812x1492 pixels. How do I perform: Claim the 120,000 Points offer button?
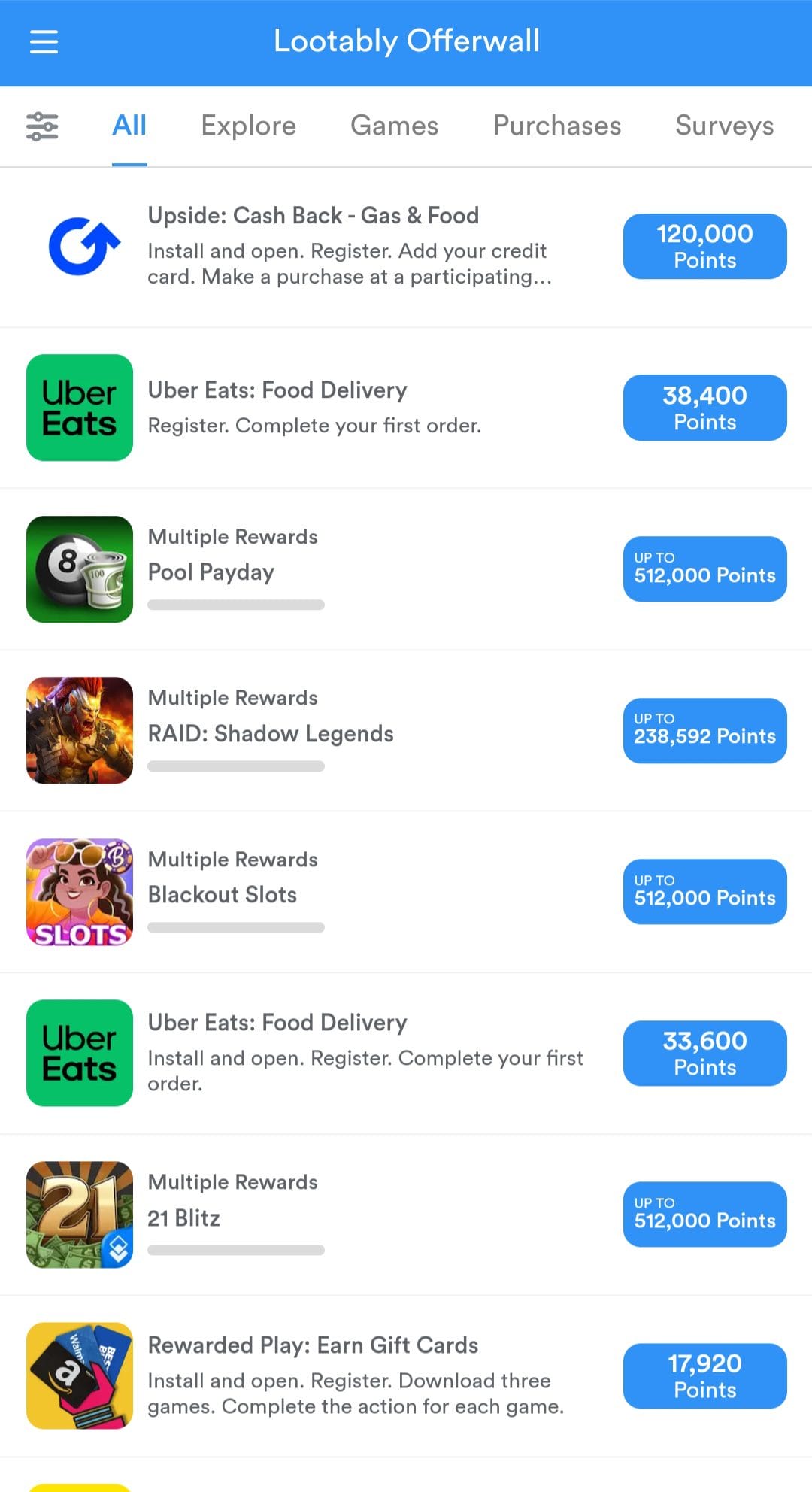704,246
